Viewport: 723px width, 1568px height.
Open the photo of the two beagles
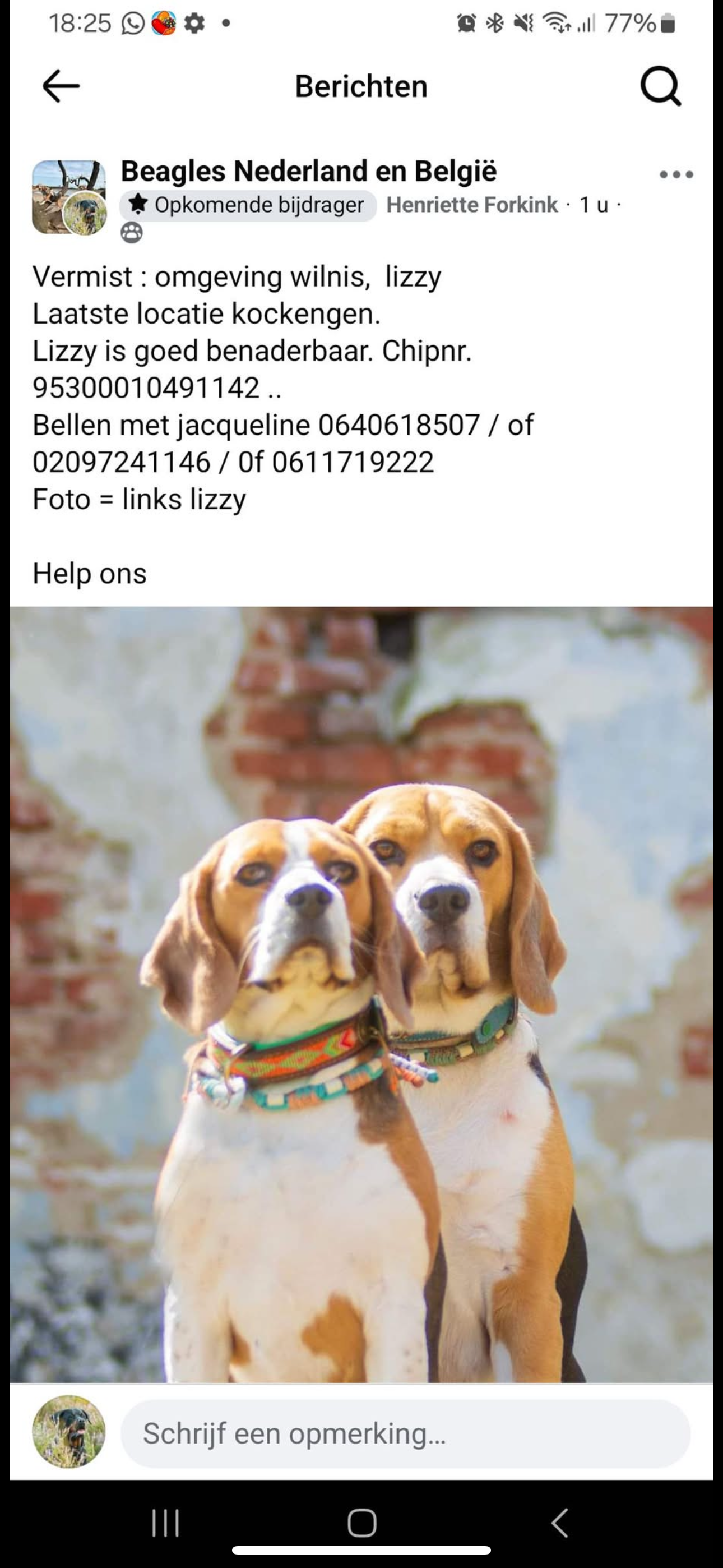361,993
